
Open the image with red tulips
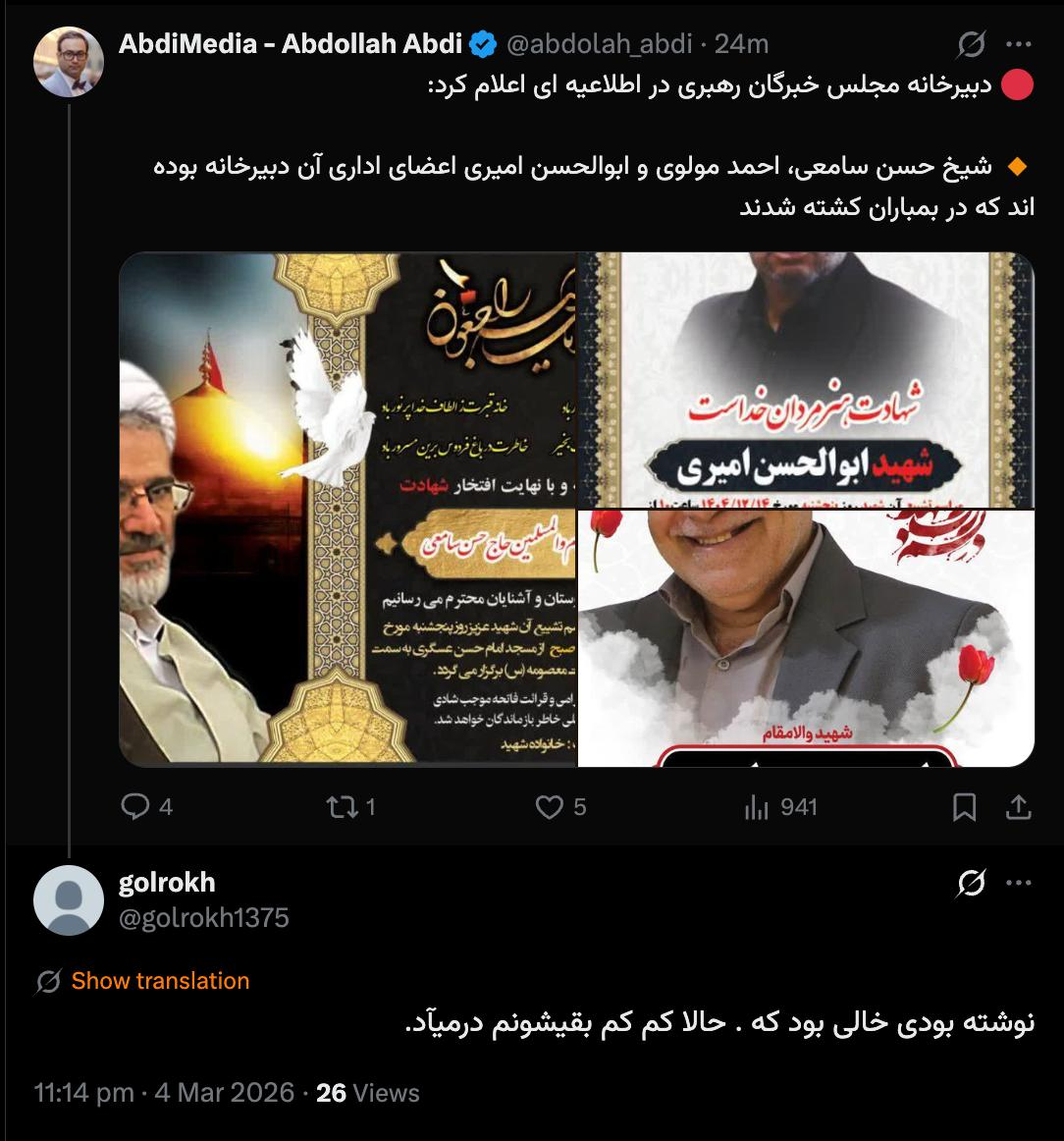click(x=805, y=638)
